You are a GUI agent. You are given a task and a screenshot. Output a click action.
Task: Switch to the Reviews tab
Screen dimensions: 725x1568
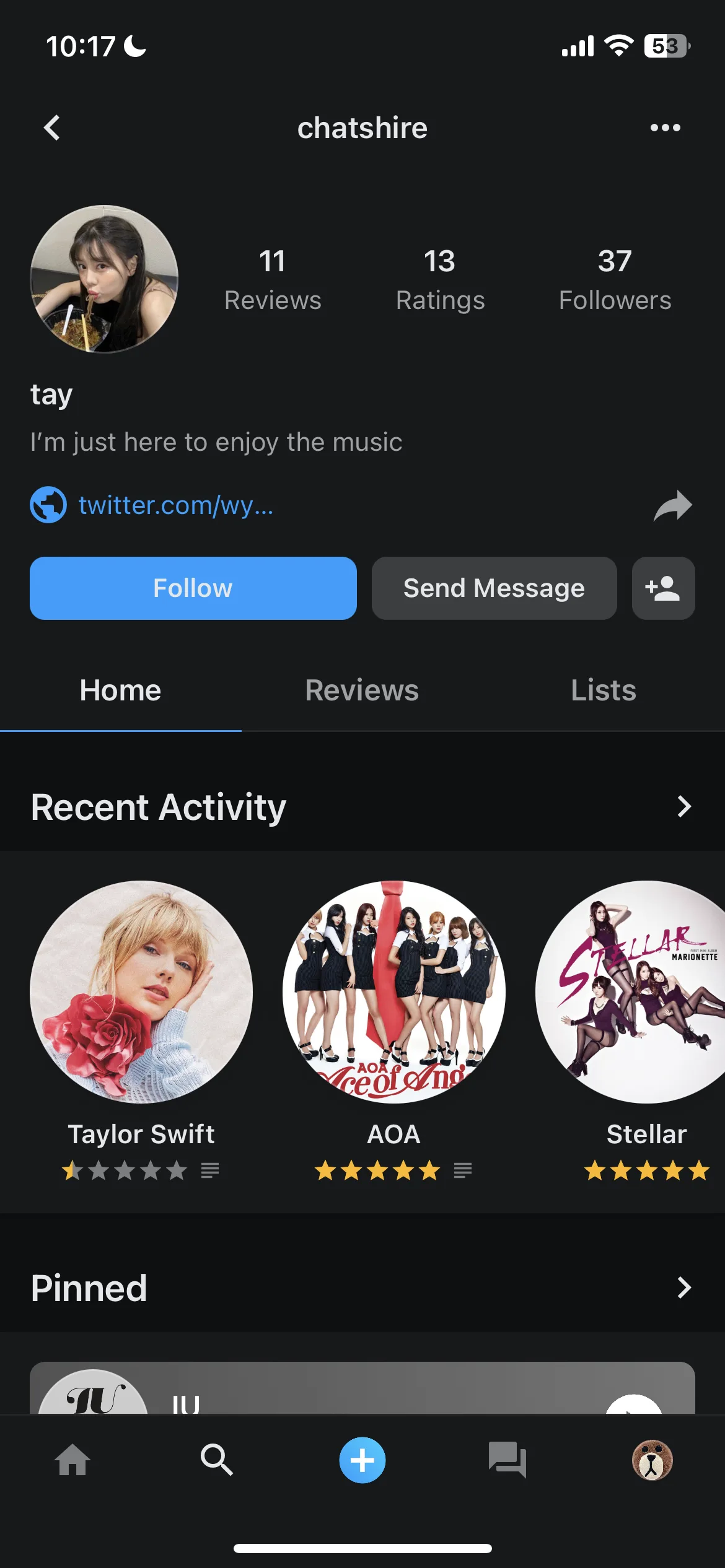click(362, 690)
